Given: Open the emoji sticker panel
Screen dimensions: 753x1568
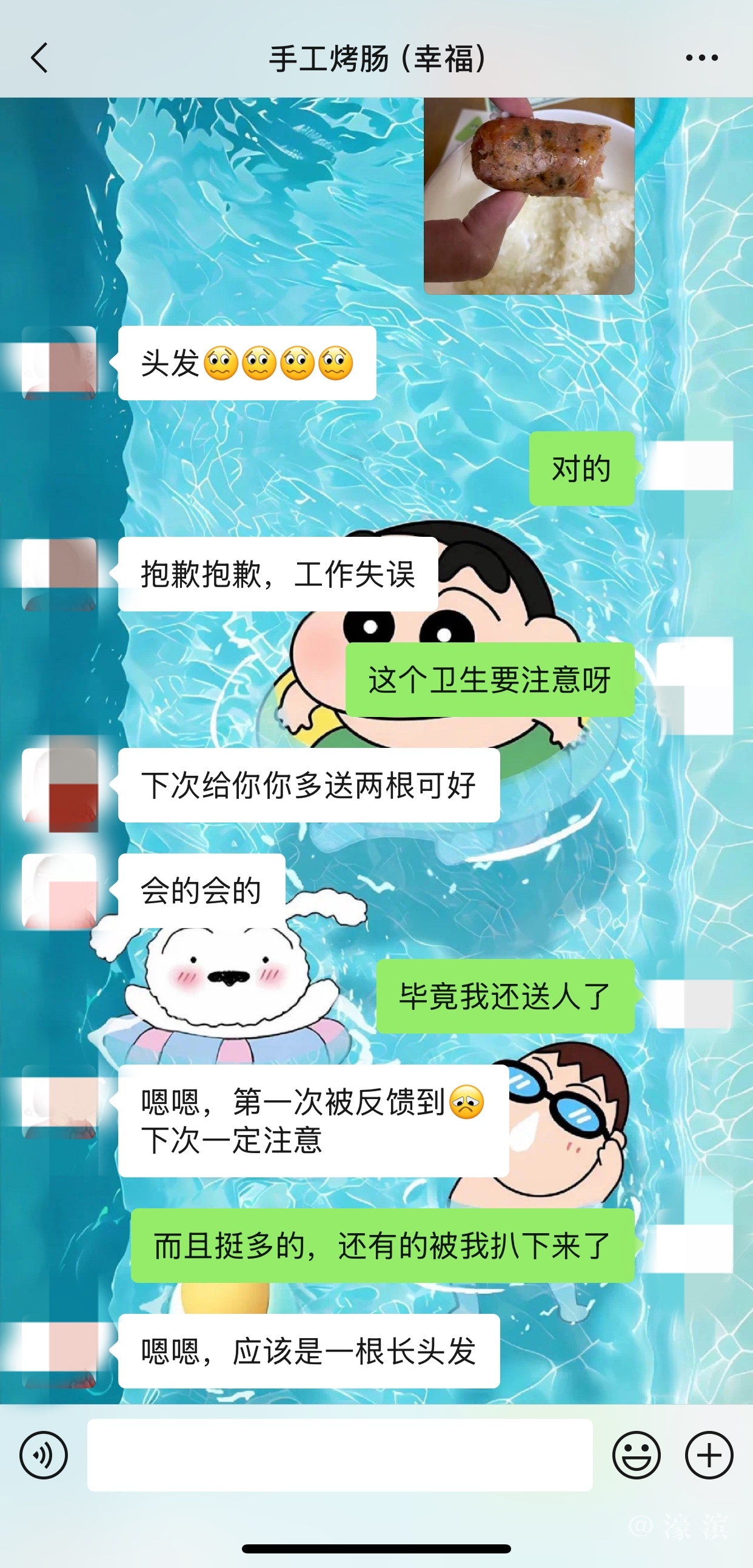Looking at the screenshot, I should [x=635, y=1455].
